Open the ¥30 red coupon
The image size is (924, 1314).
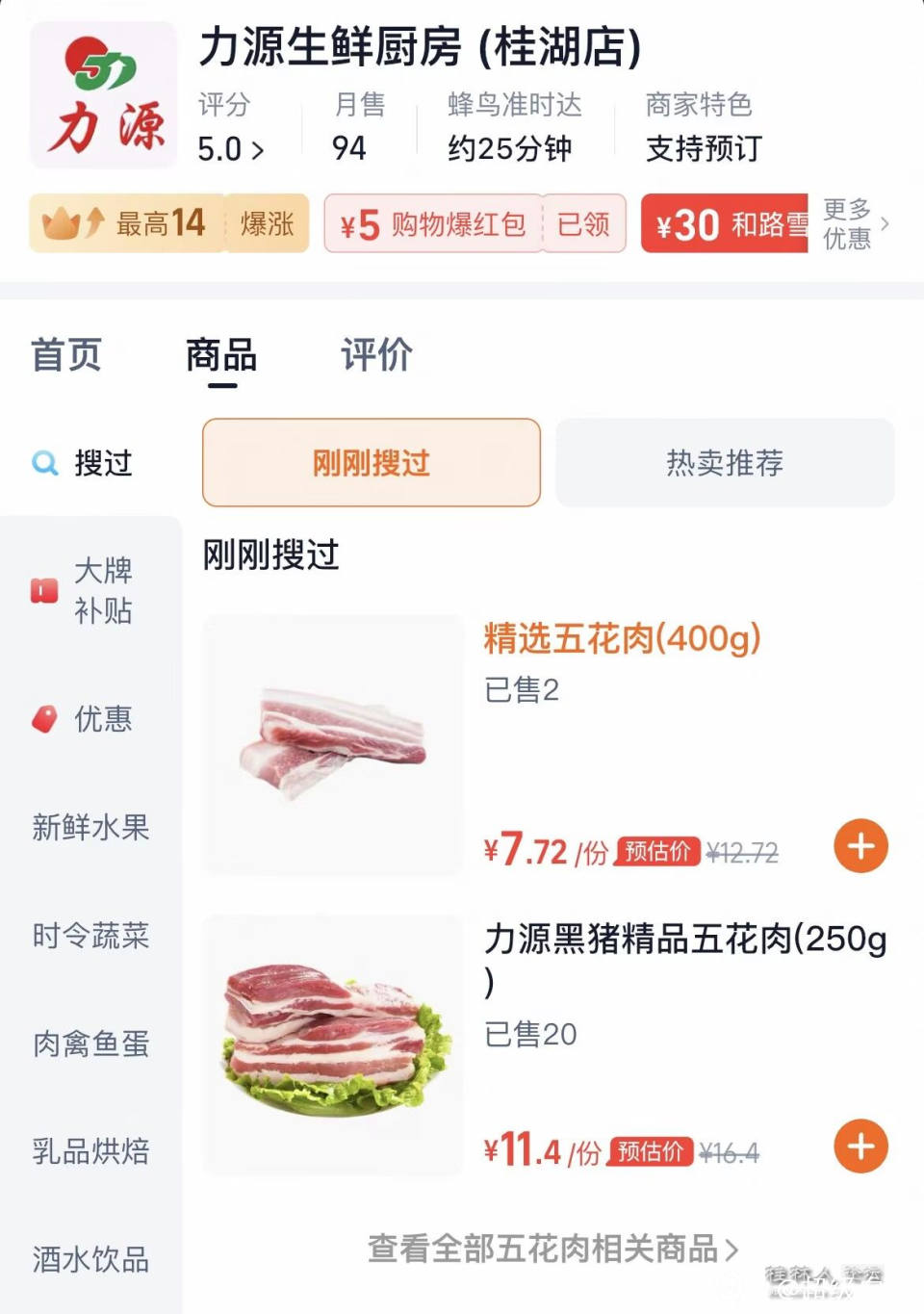(x=724, y=223)
